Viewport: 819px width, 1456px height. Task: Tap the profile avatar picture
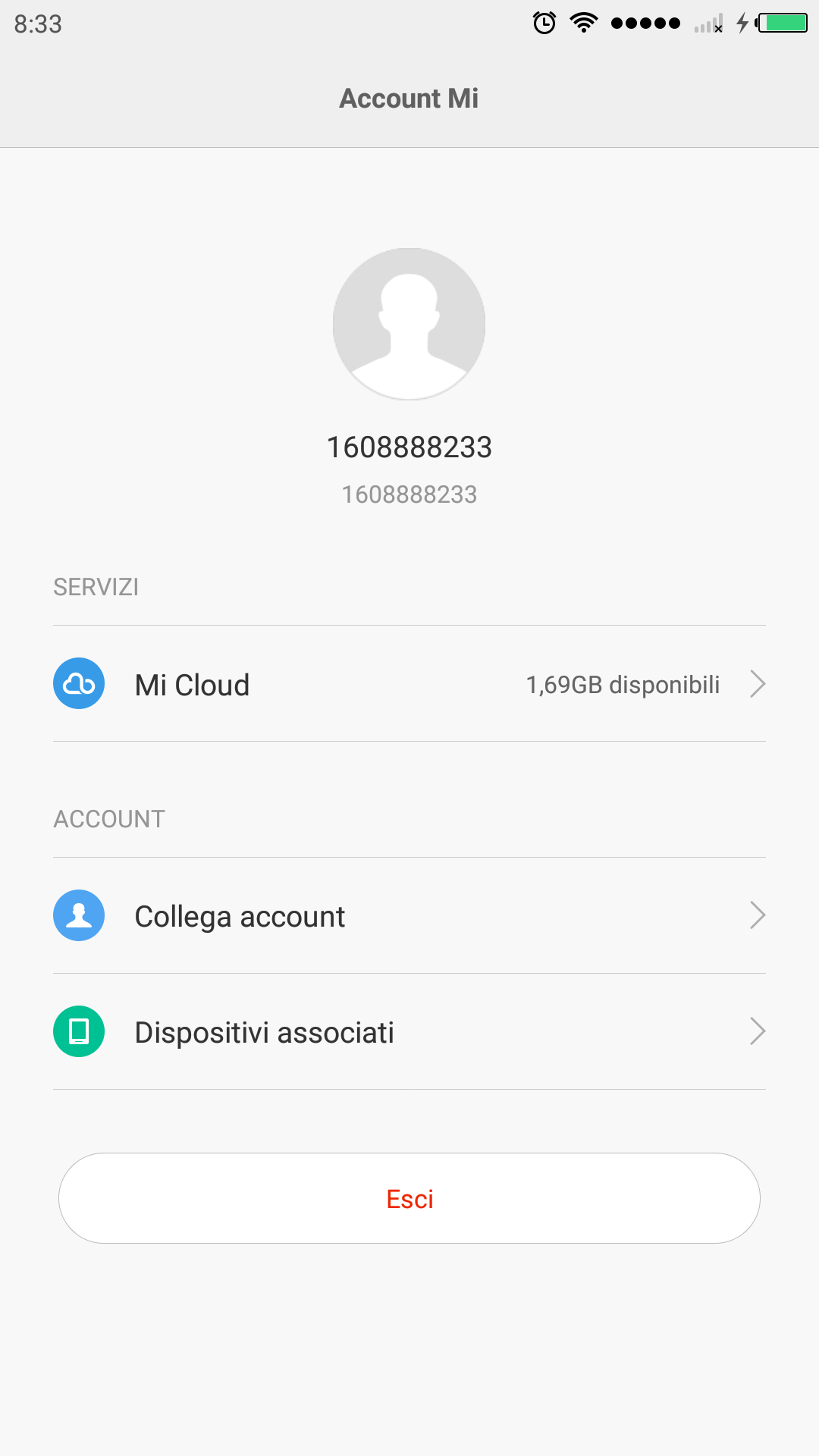409,324
